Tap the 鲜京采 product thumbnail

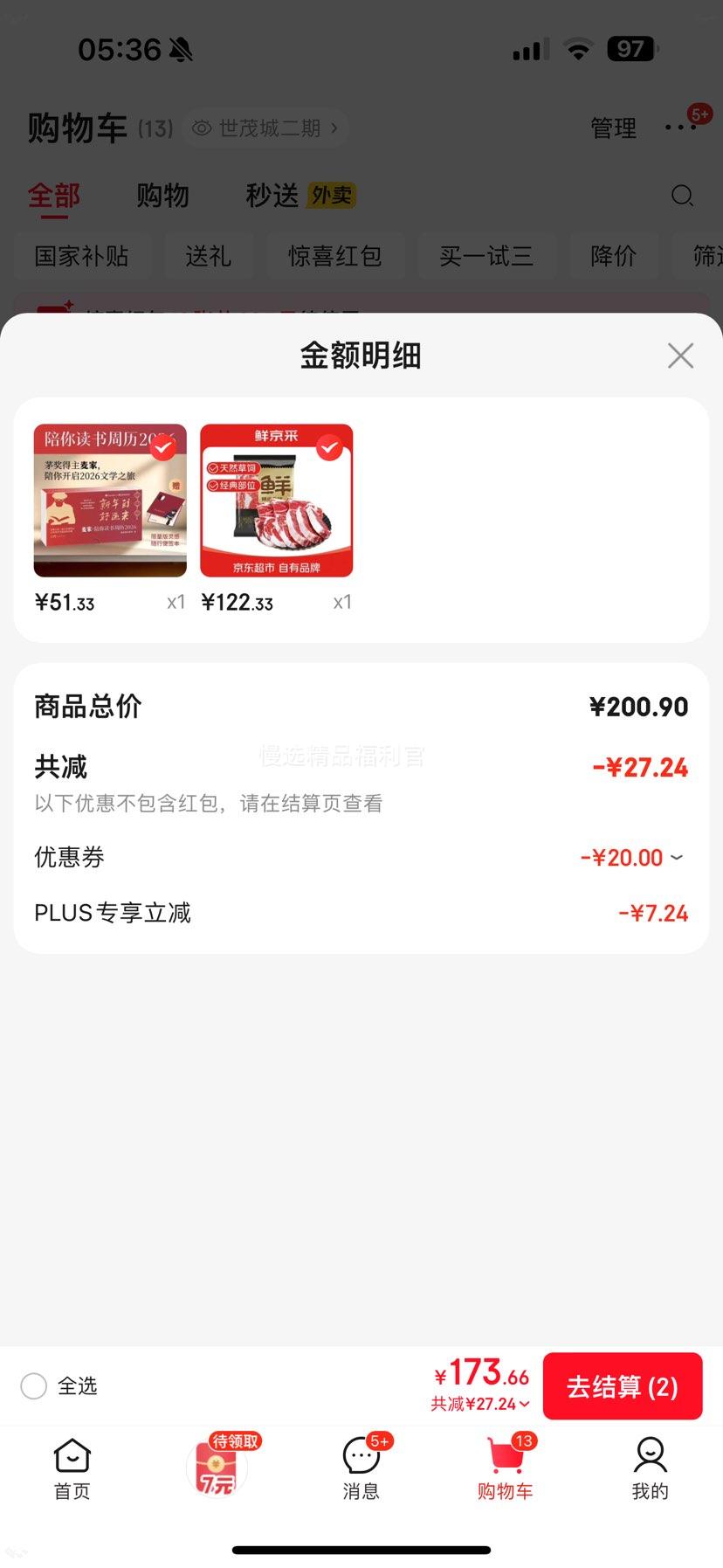276,501
